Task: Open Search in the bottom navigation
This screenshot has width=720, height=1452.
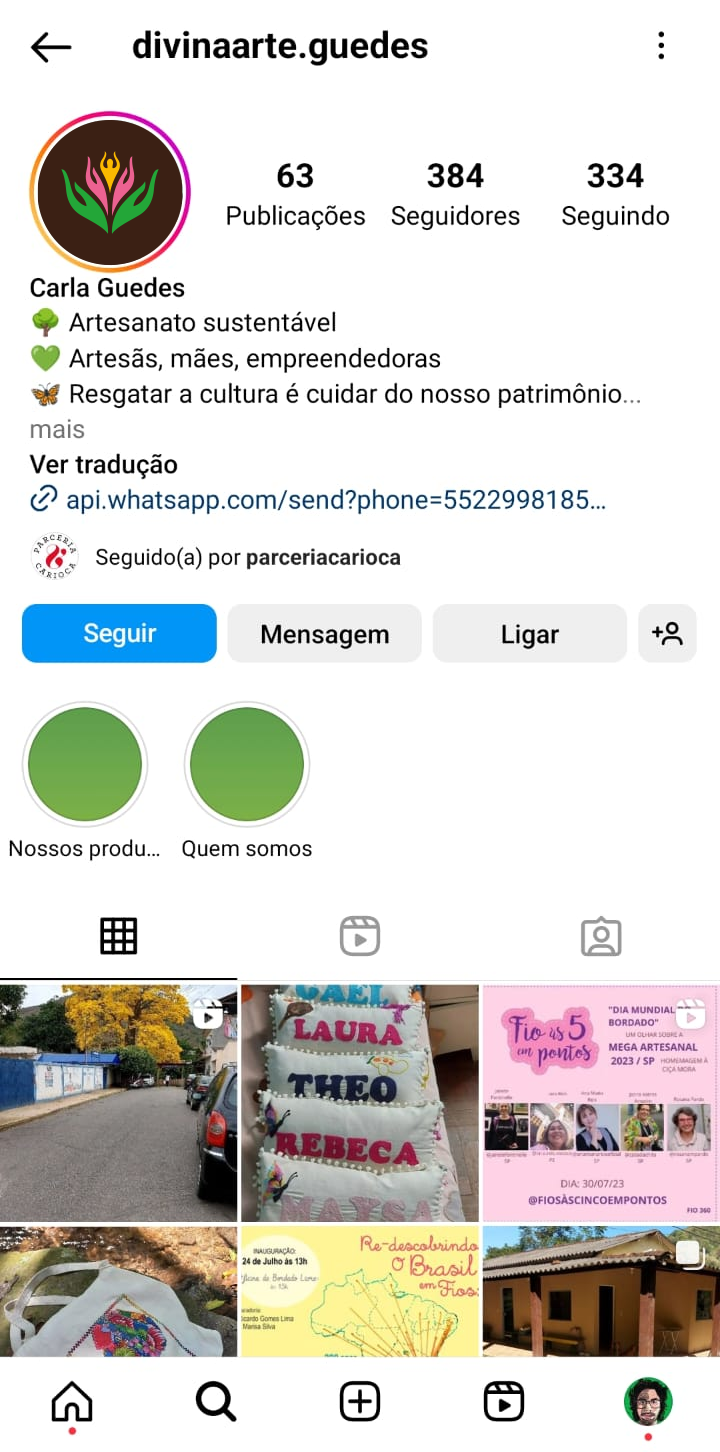Action: tap(216, 1402)
